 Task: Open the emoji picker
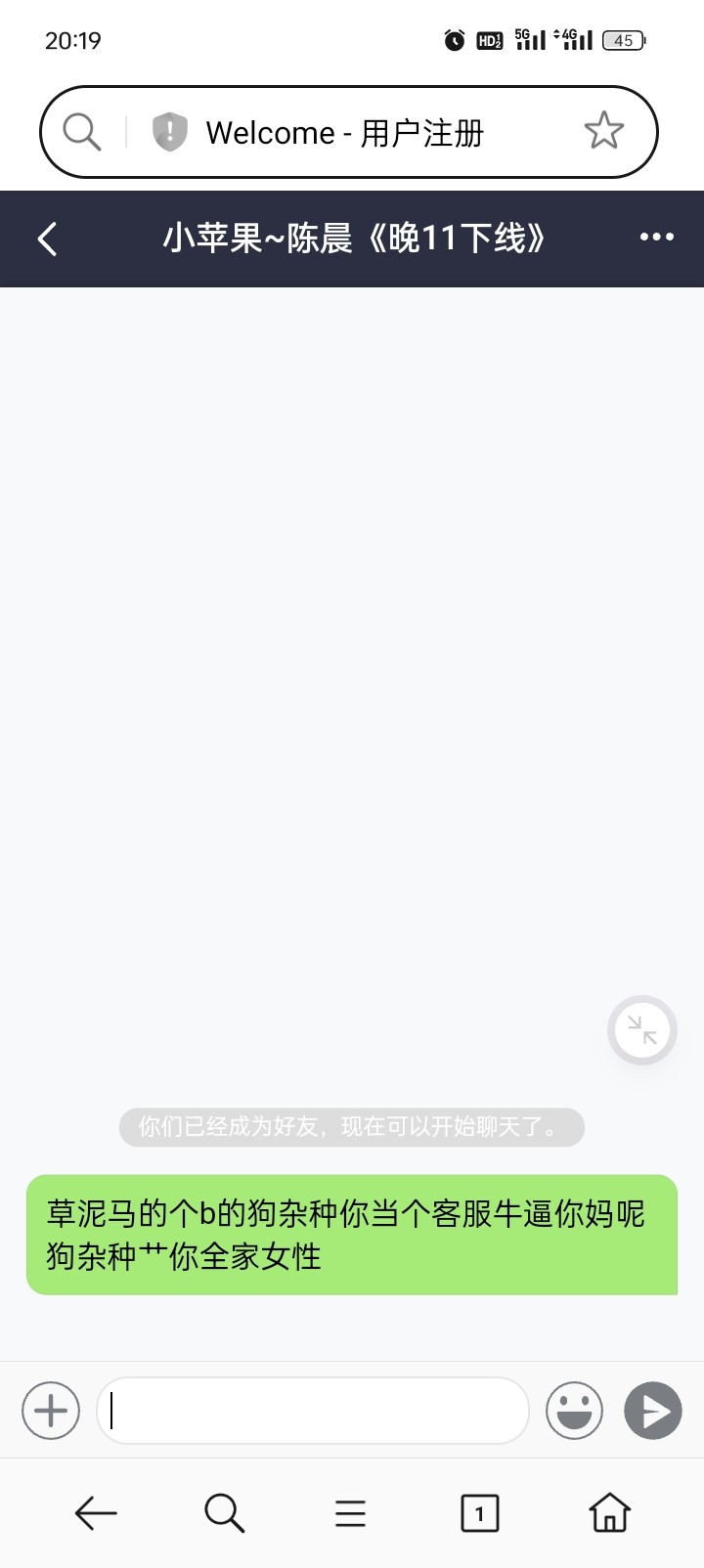click(x=574, y=1411)
